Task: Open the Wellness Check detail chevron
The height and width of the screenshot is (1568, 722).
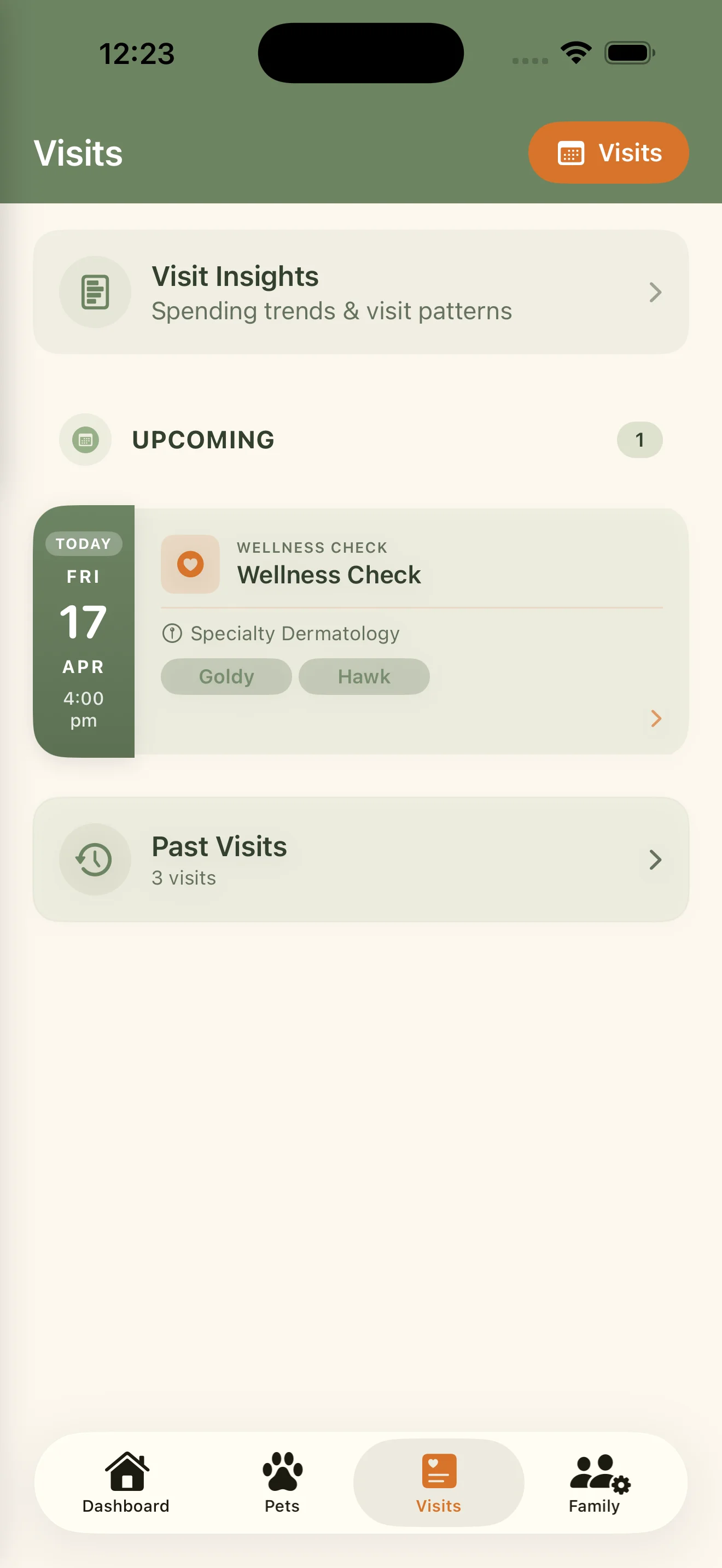Action: coord(655,719)
